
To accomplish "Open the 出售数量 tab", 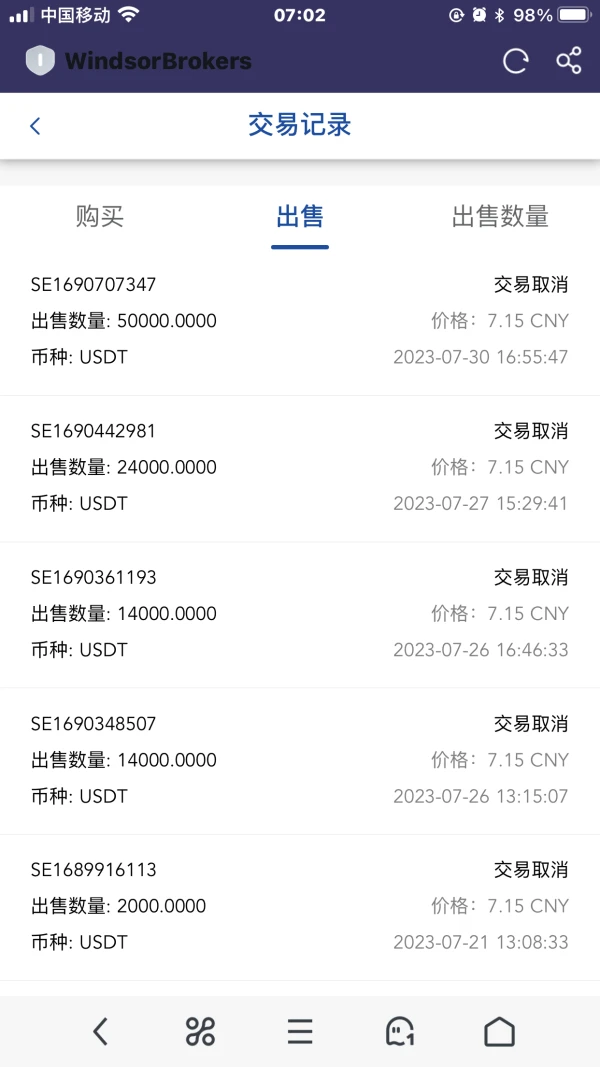I will click(x=500, y=217).
